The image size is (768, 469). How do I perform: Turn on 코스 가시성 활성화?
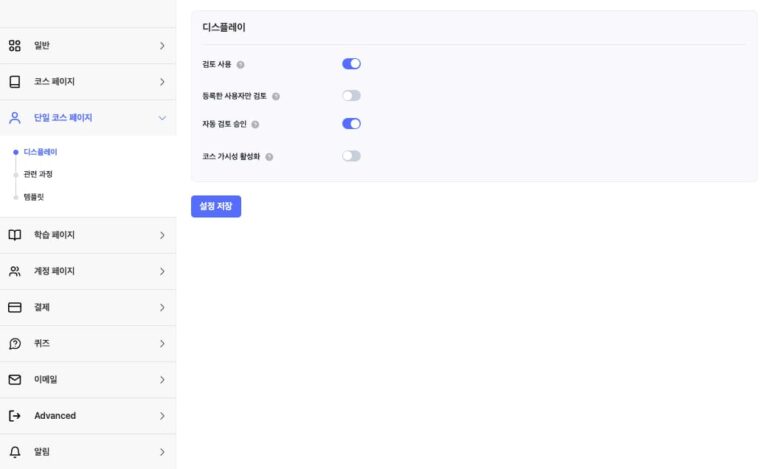351,156
